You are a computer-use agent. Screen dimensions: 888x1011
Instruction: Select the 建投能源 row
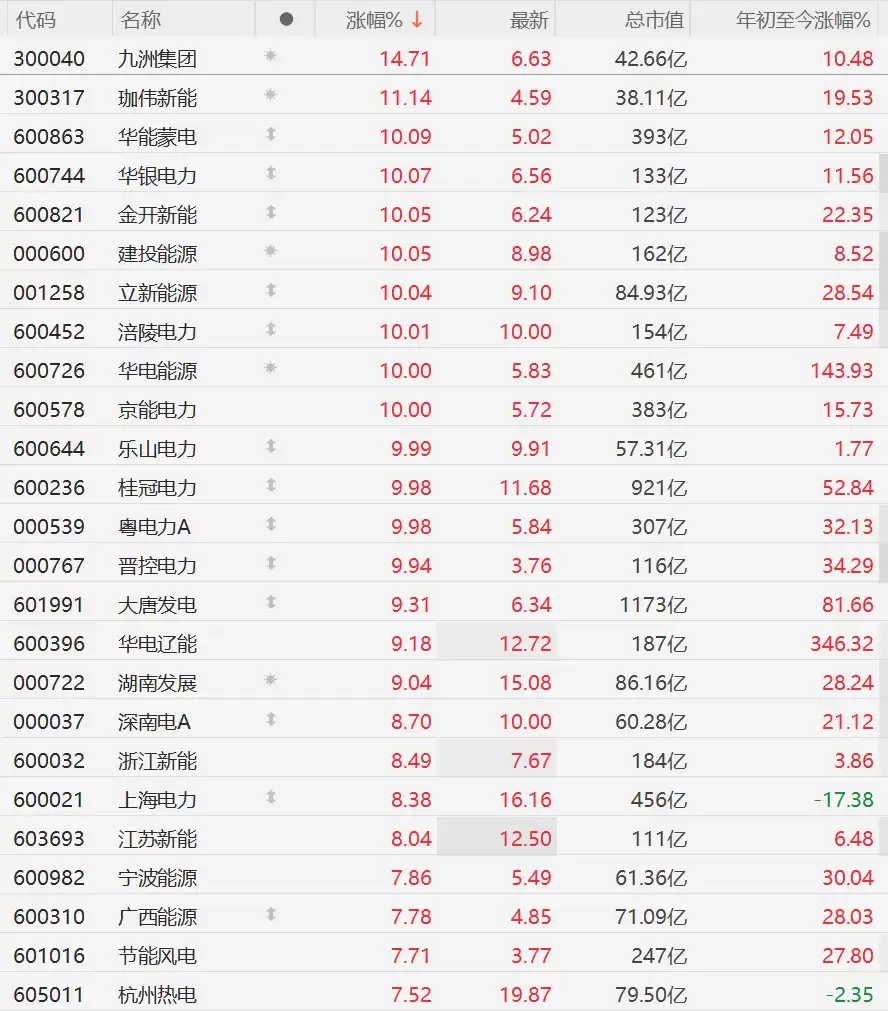click(444, 253)
